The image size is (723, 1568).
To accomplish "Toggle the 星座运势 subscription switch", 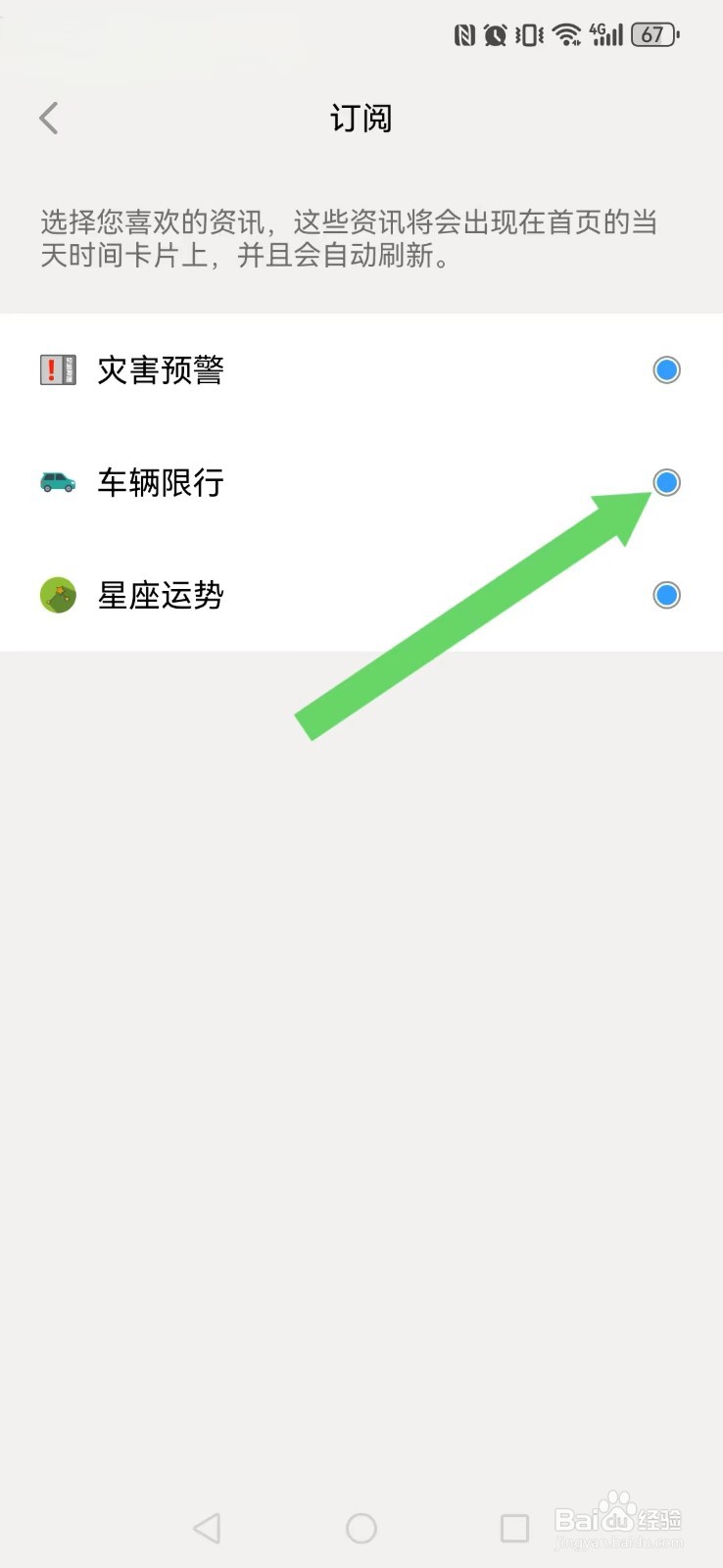I will [x=665, y=594].
